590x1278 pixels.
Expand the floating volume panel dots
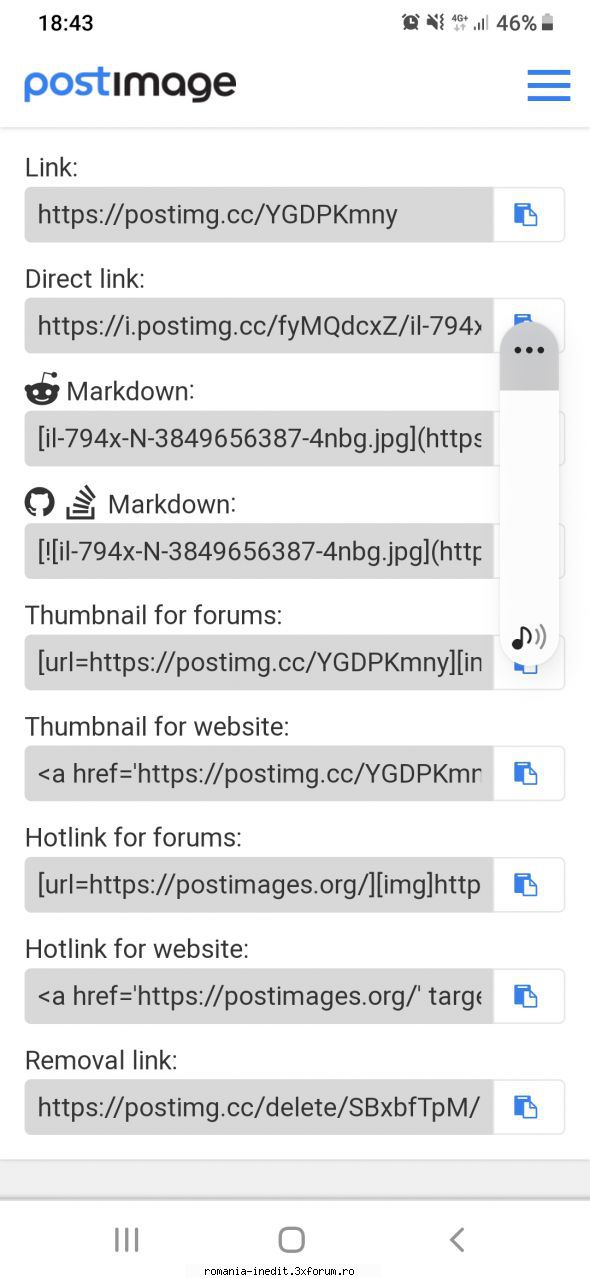[529, 351]
